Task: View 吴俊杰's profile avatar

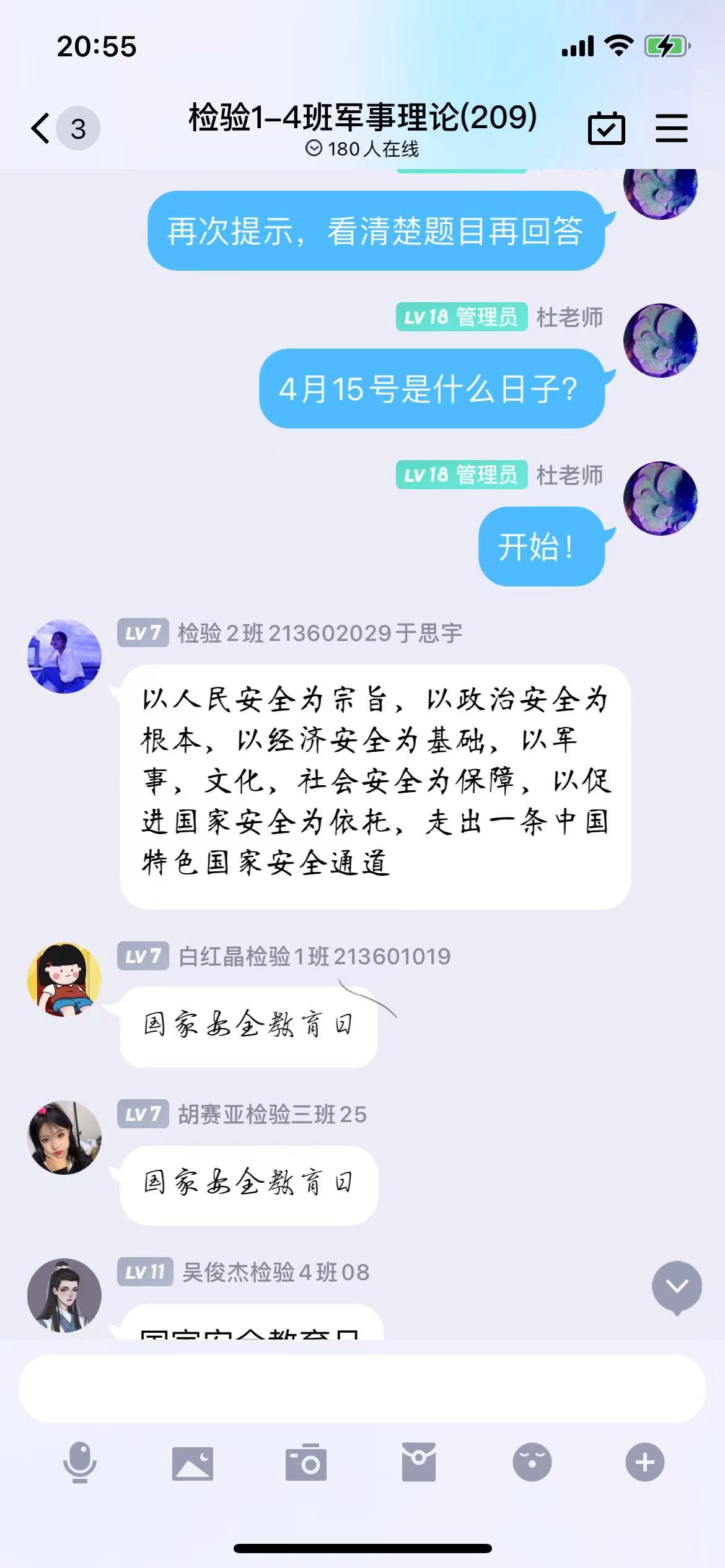Action: [x=64, y=1296]
